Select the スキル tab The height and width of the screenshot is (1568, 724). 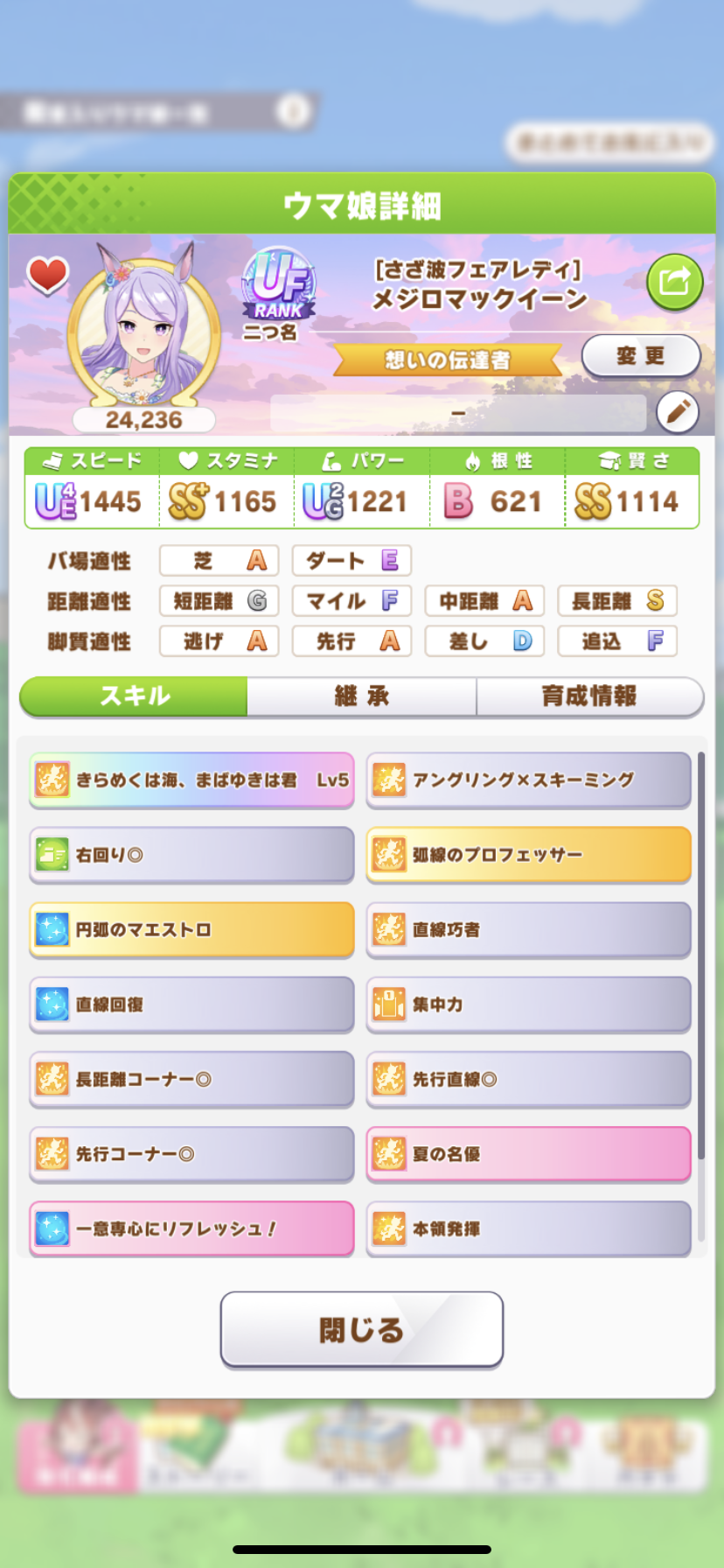click(x=134, y=696)
